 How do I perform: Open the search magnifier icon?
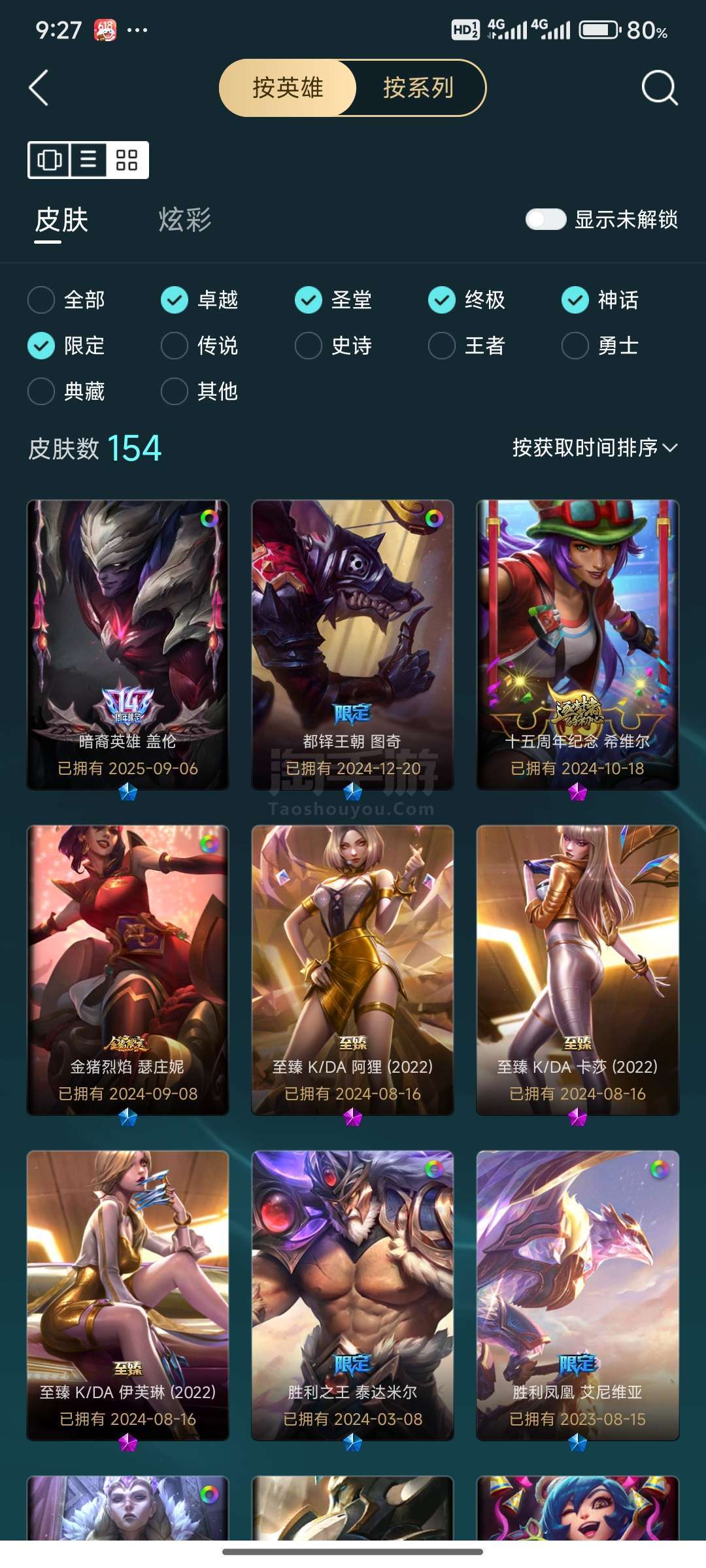pos(659,88)
